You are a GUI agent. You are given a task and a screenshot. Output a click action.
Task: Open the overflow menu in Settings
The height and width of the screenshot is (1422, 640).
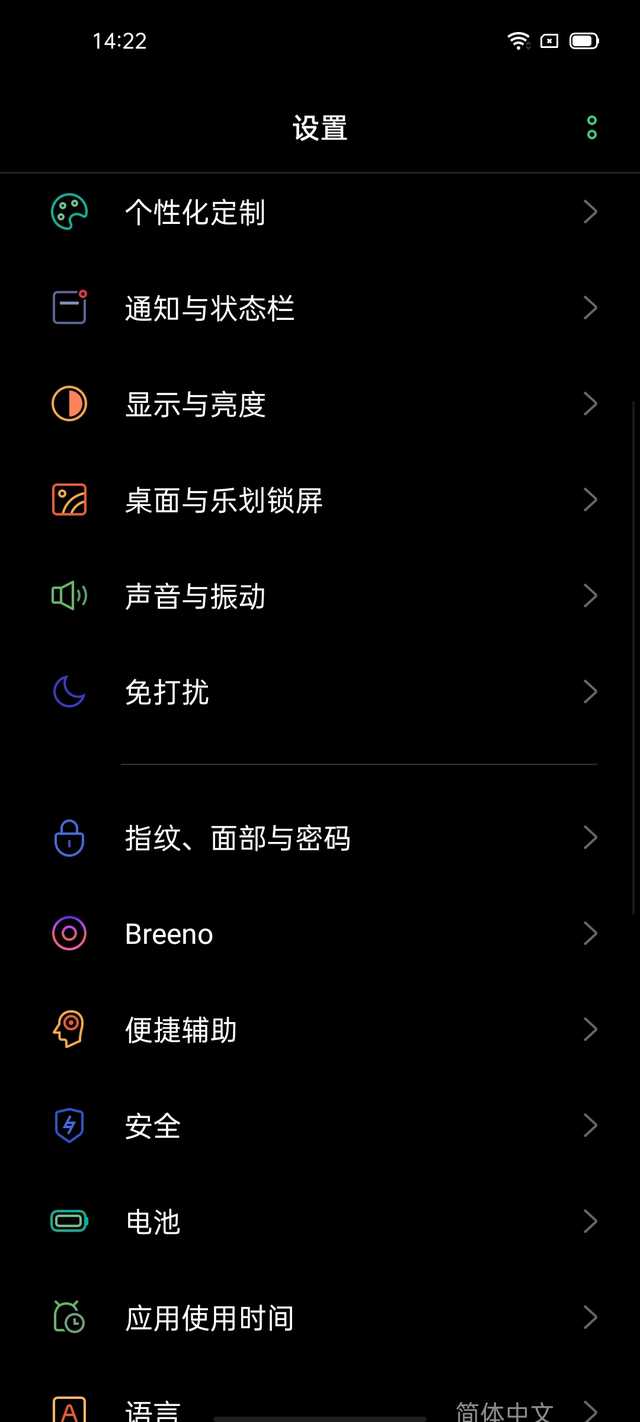[x=591, y=128]
